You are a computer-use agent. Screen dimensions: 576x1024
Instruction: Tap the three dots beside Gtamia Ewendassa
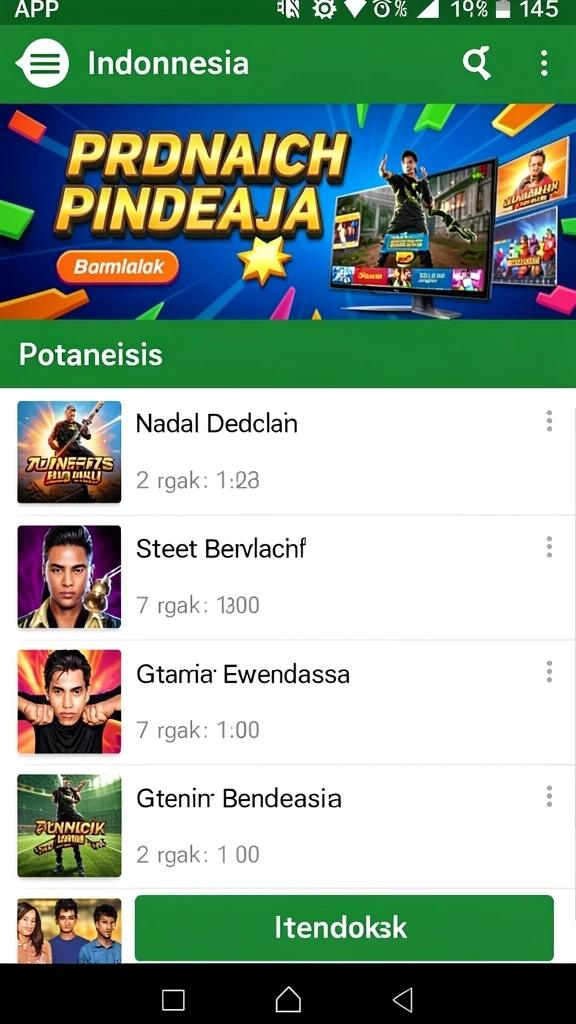[x=549, y=671]
